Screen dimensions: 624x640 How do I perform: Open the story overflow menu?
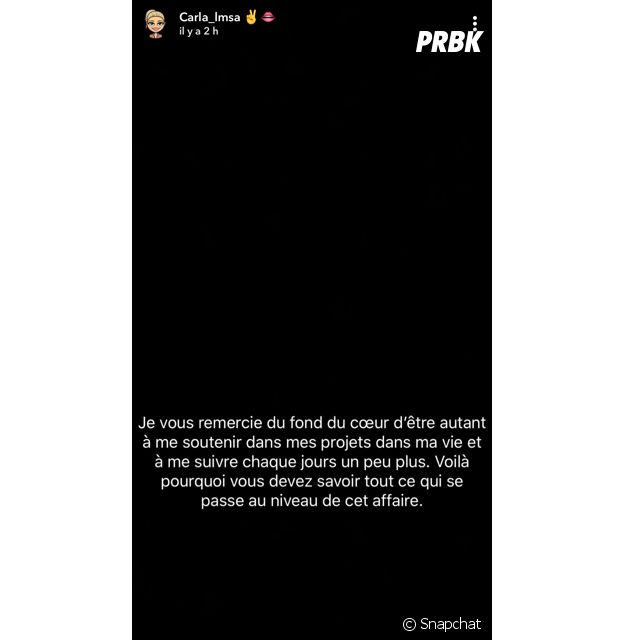point(475,23)
